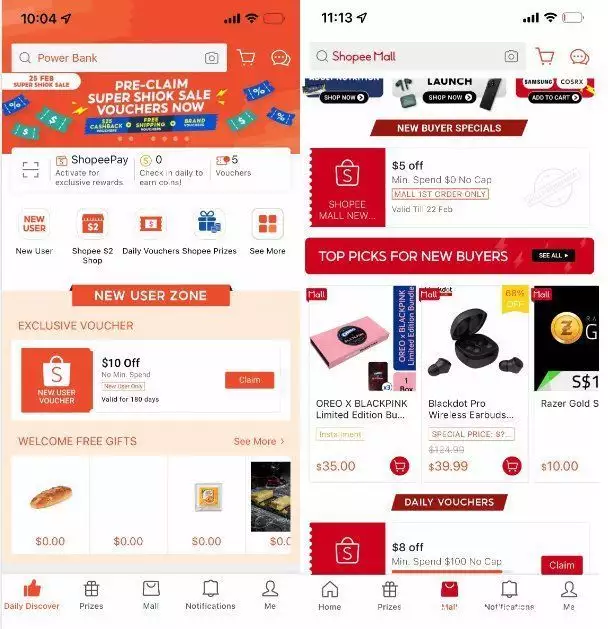Go to the Home tab
This screenshot has height=629, width=608.
click(330, 594)
